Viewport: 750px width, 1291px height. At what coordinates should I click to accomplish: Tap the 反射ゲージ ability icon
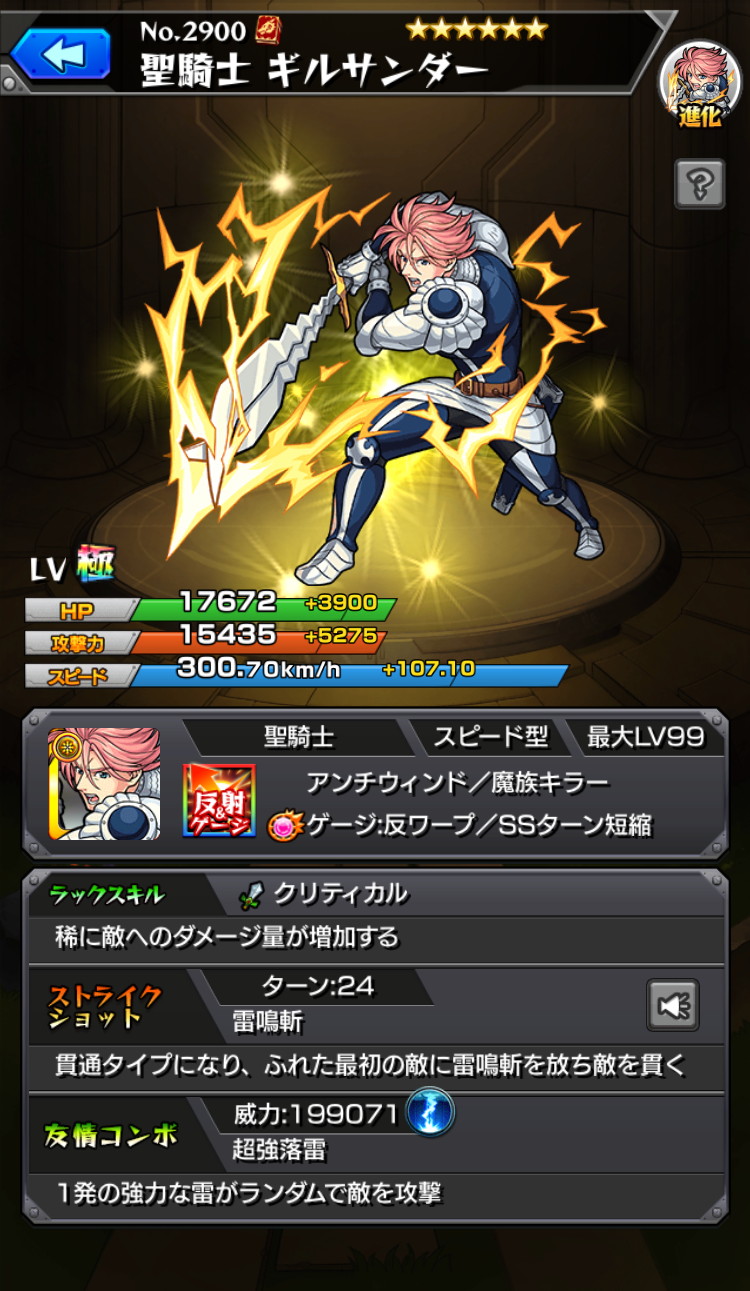click(219, 801)
